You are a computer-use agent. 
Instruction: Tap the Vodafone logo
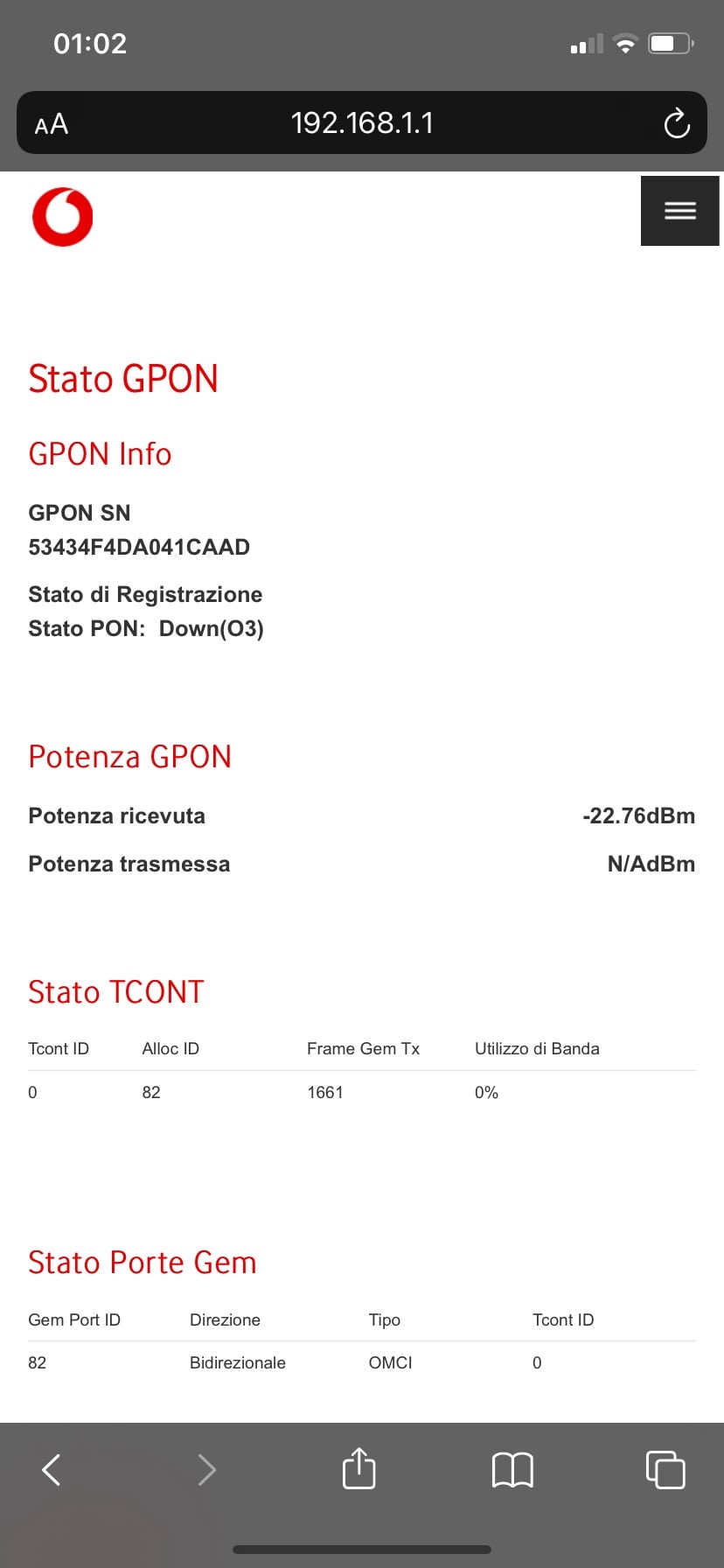62,216
